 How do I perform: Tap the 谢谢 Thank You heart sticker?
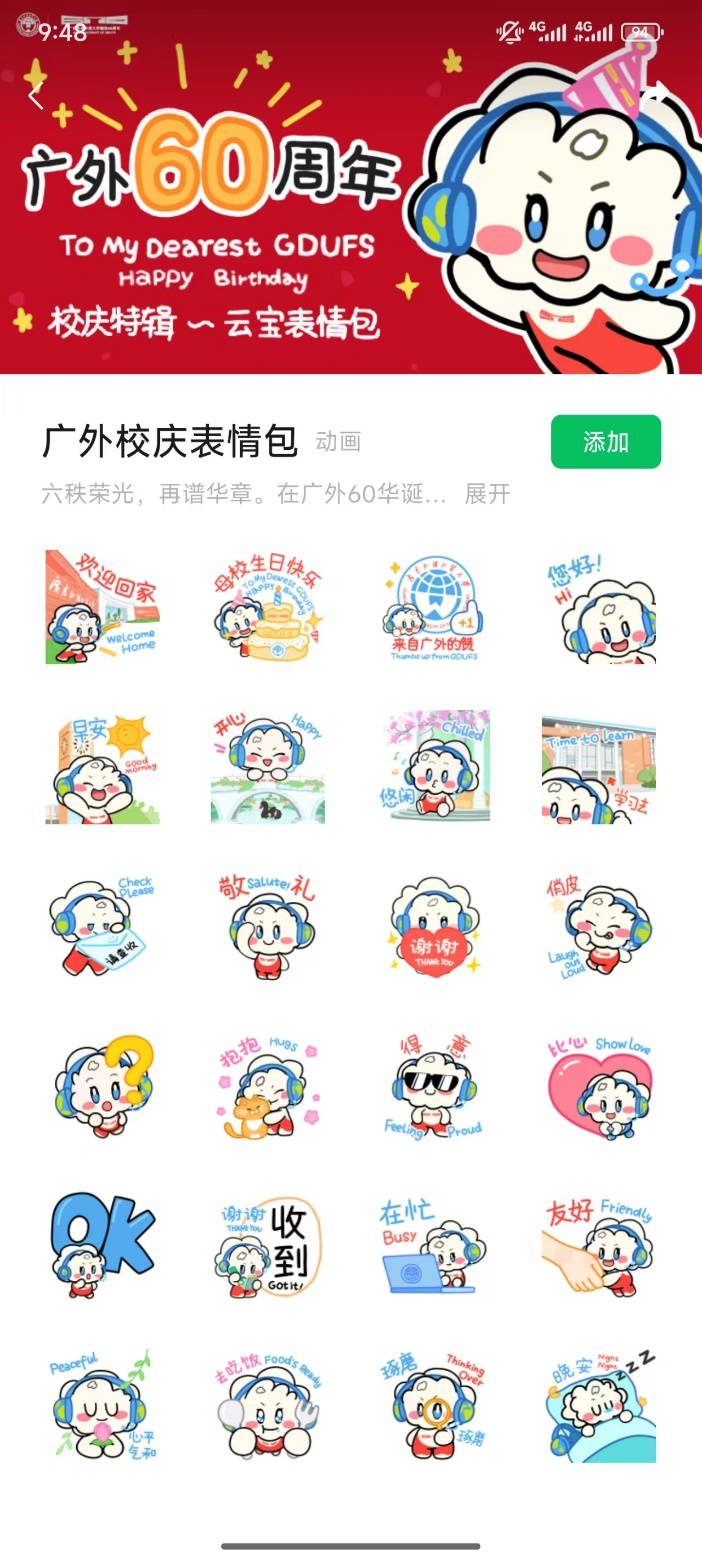[x=433, y=927]
